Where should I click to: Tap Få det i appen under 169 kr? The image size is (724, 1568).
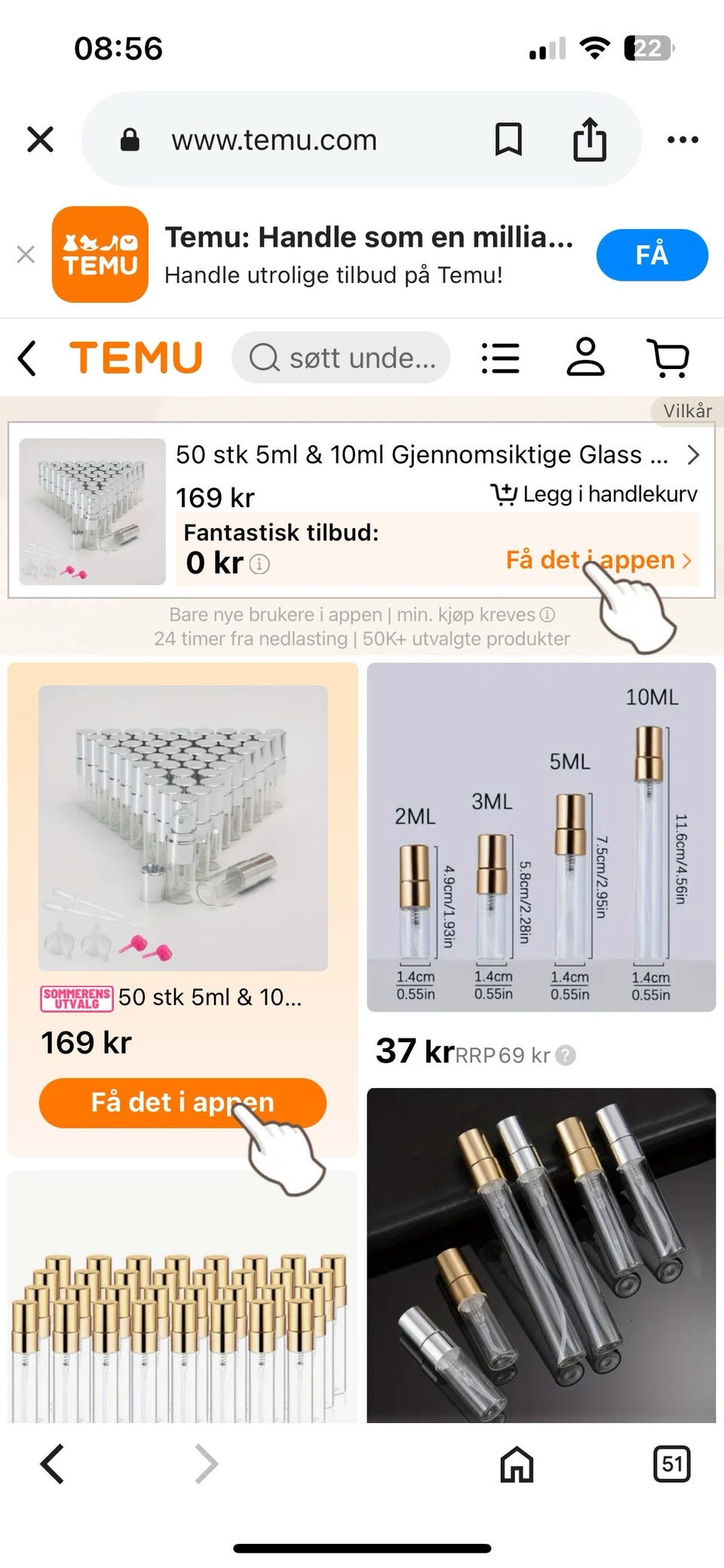click(x=182, y=1102)
